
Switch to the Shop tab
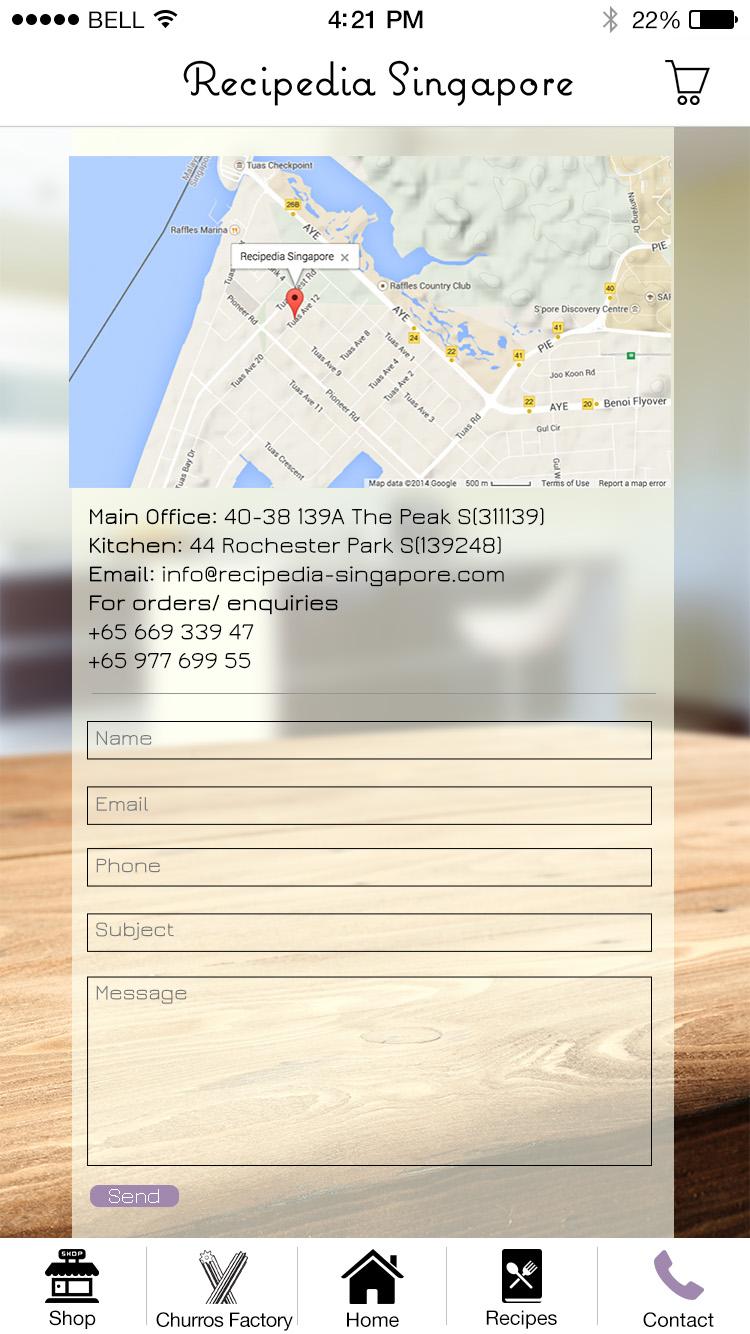coord(72,1288)
